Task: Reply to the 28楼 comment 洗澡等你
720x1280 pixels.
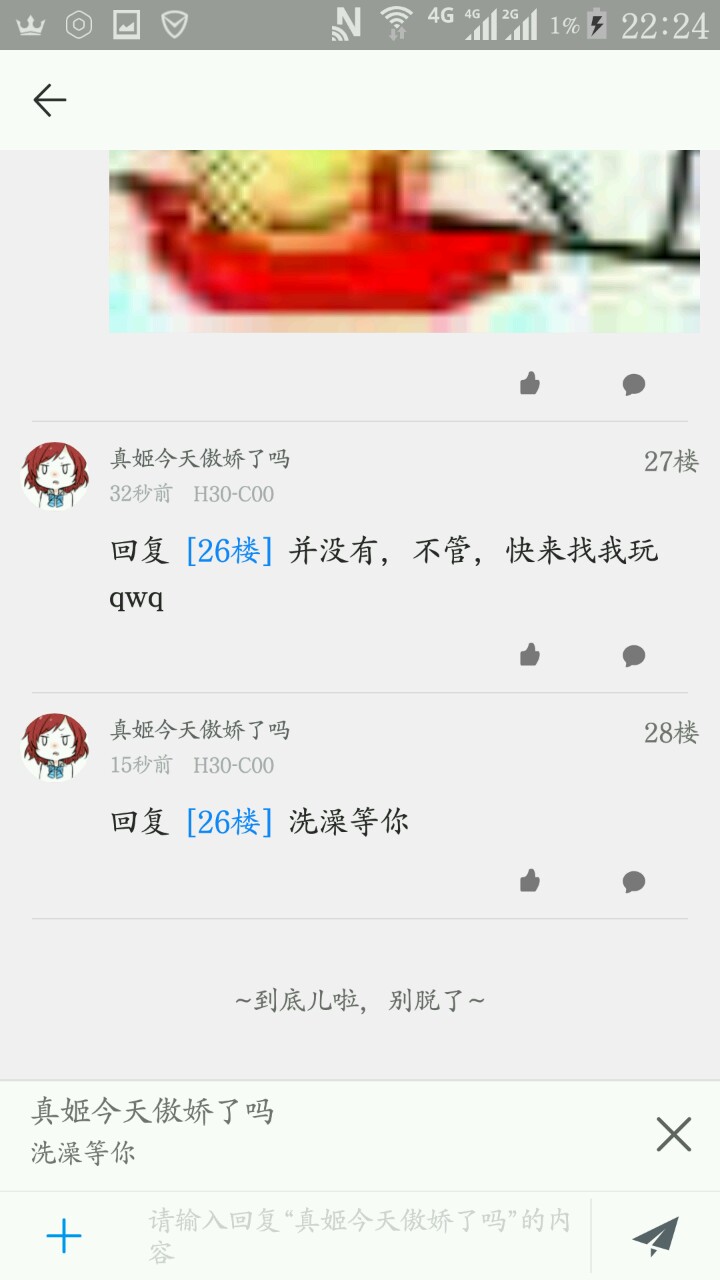Action: (x=634, y=882)
